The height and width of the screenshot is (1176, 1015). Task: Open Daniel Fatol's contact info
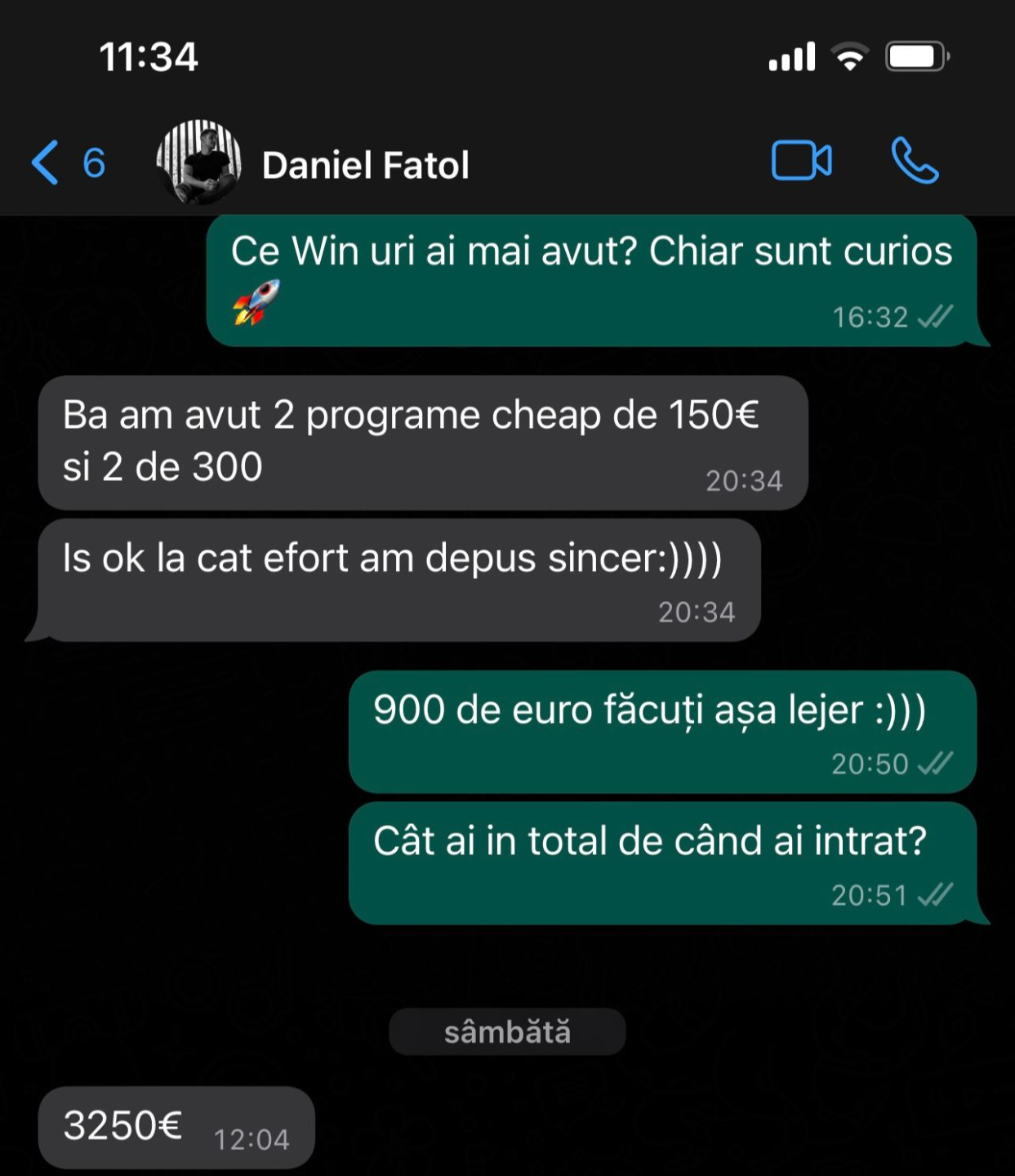coord(365,165)
